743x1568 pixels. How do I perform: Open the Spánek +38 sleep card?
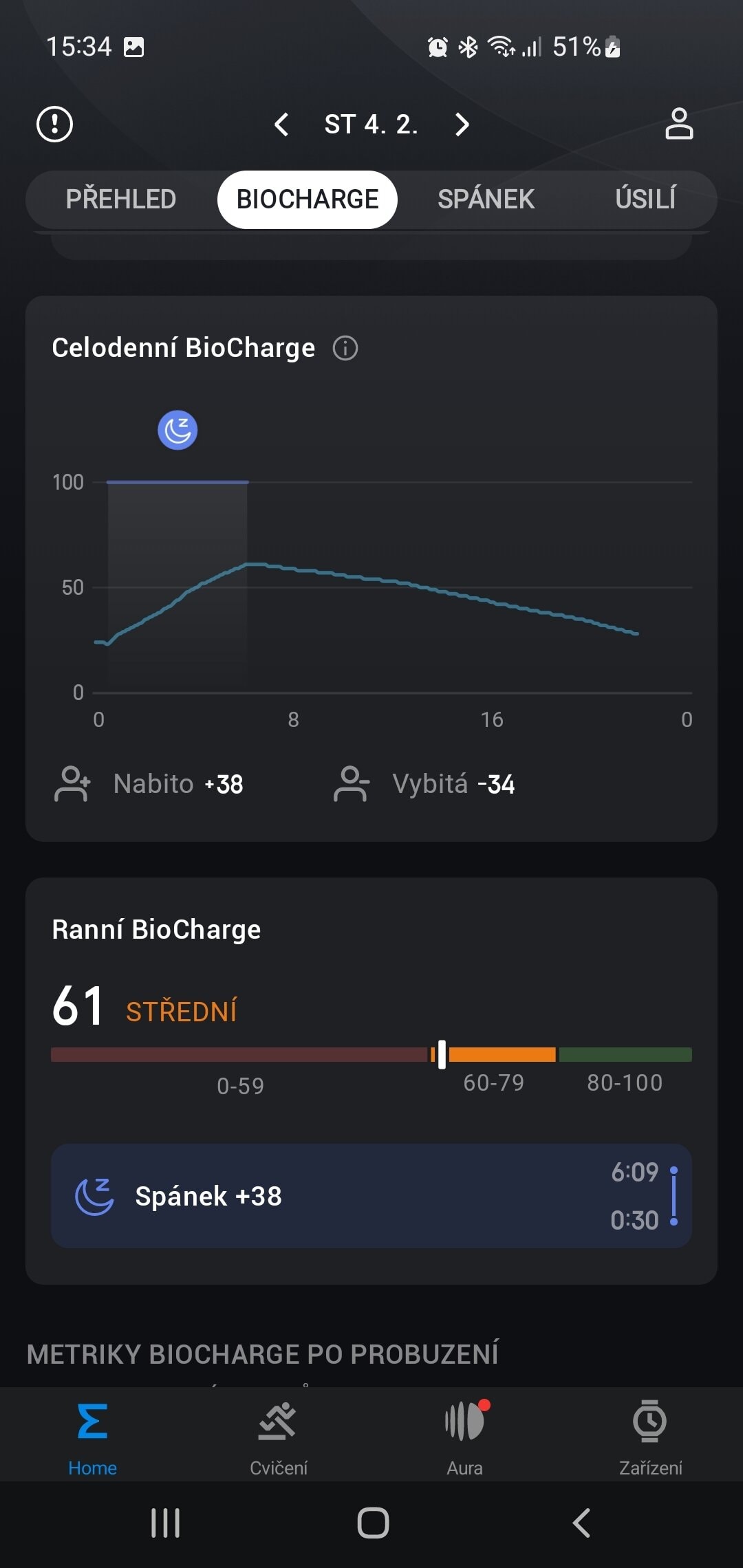[371, 1196]
